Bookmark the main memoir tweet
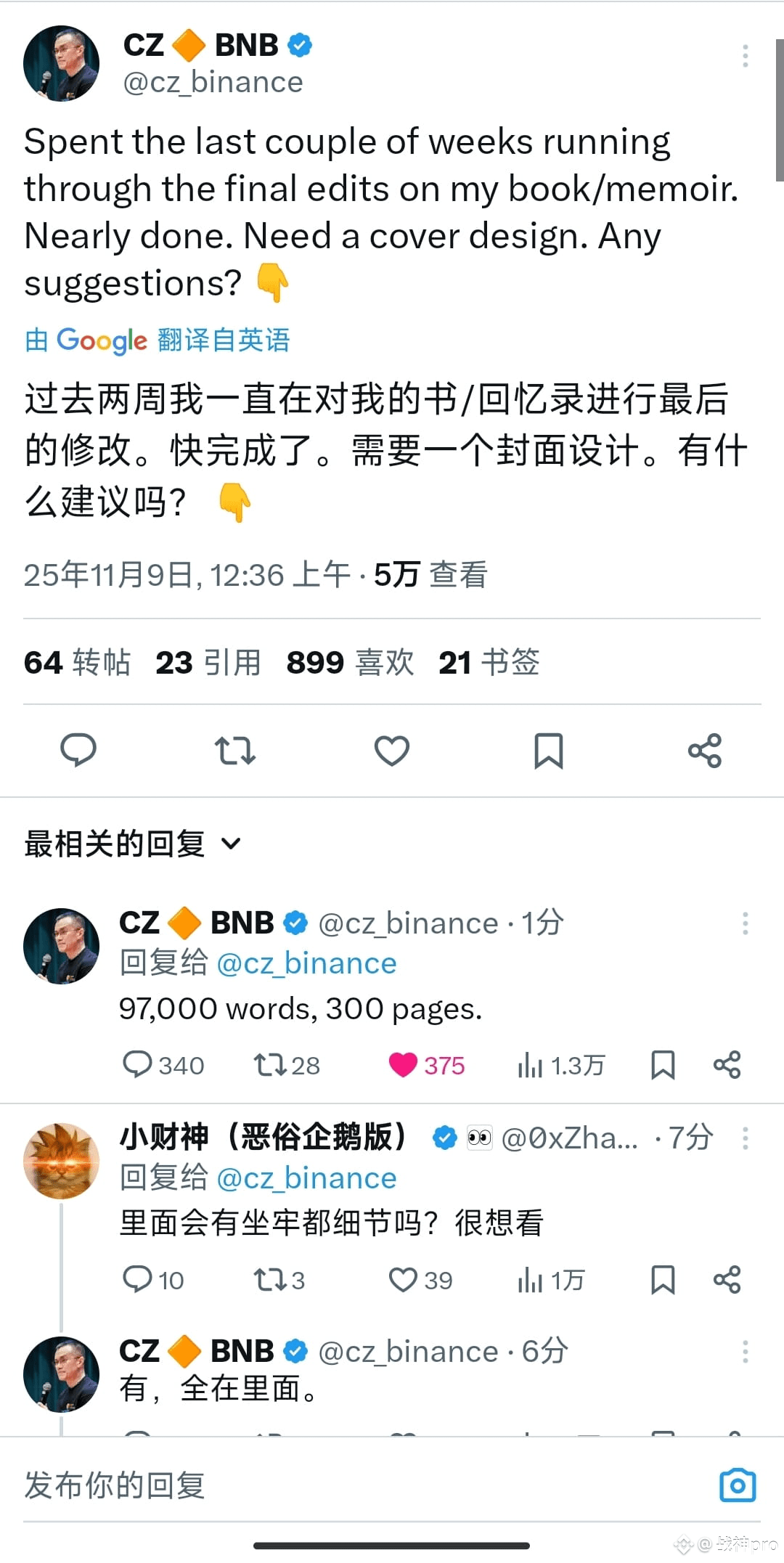784x1563 pixels. point(549,750)
